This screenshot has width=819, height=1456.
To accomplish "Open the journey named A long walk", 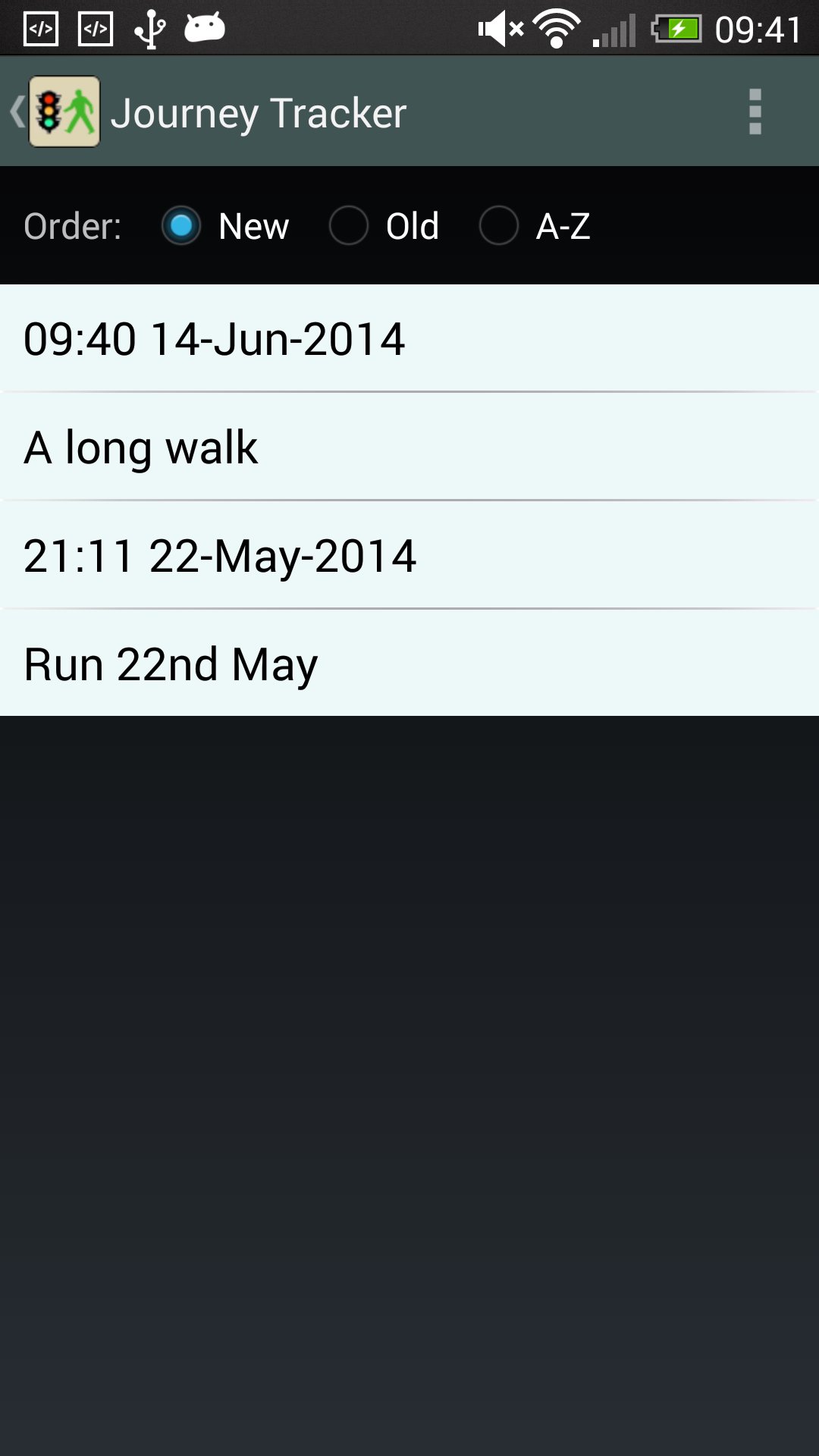I will pos(409,448).
